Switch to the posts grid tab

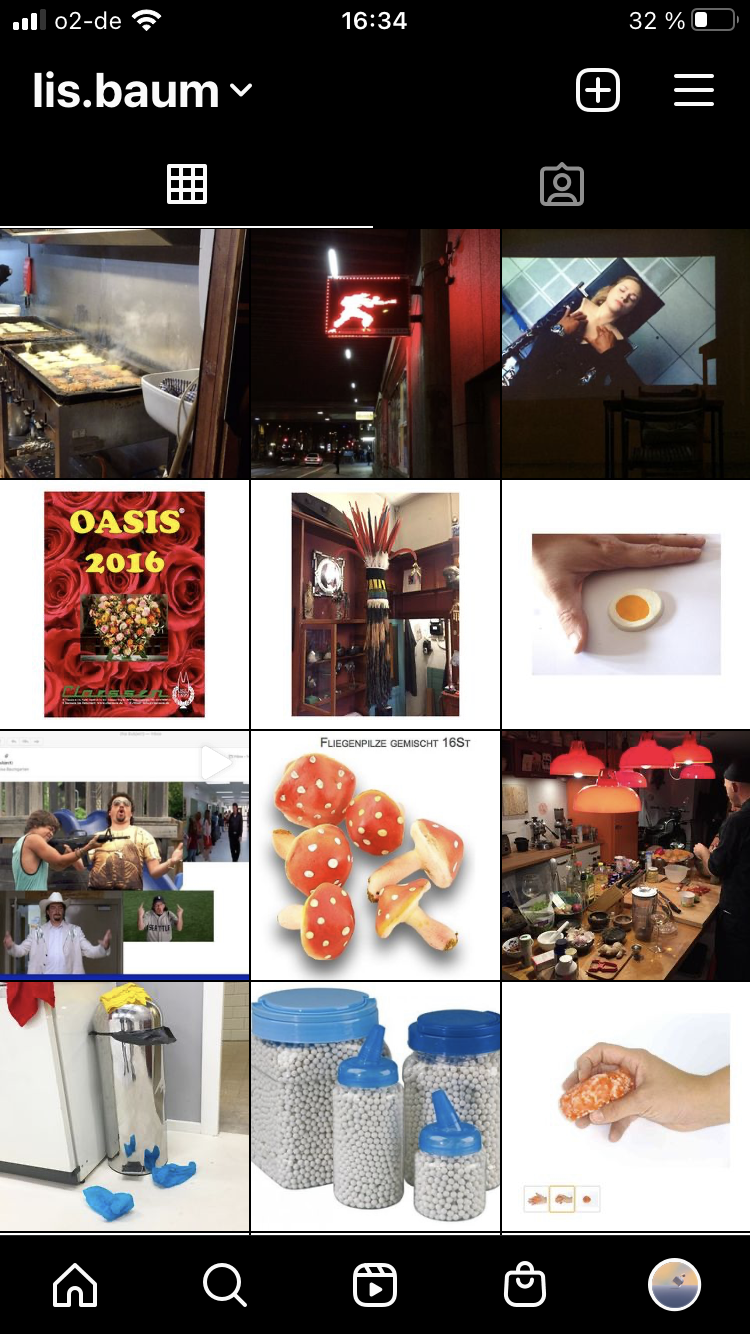click(187, 185)
